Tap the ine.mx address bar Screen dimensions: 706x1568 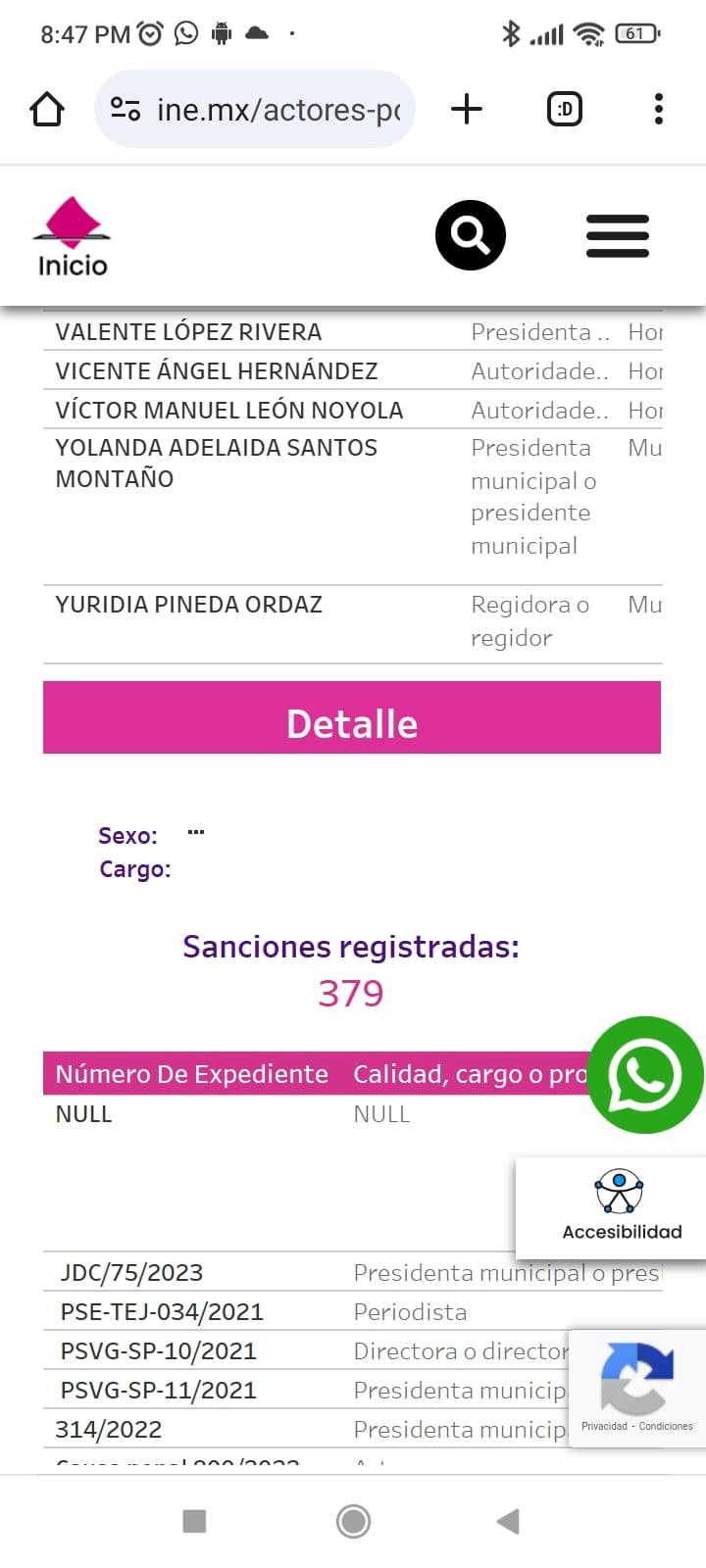[x=255, y=109]
